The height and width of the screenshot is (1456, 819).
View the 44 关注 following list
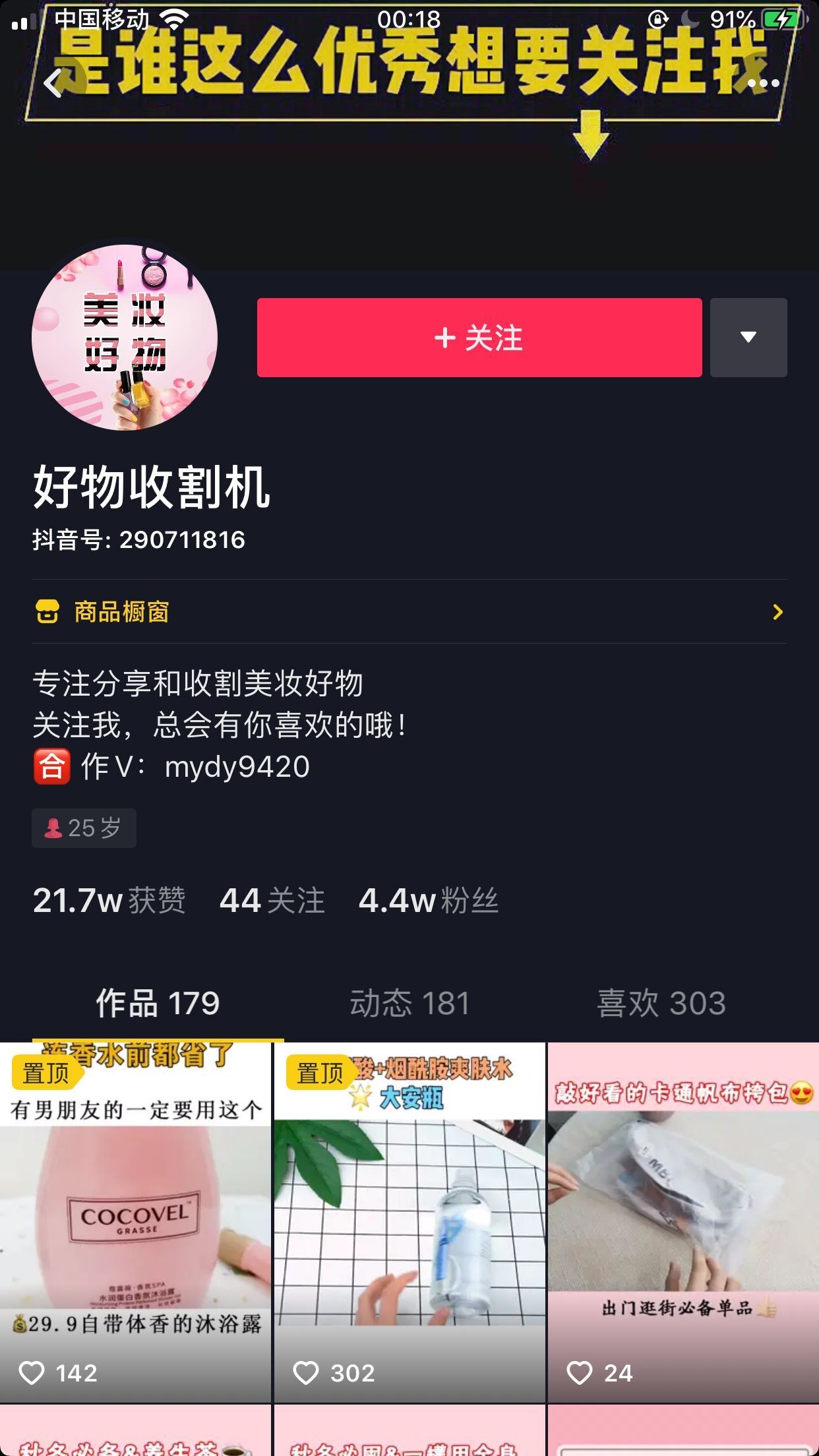[272, 901]
